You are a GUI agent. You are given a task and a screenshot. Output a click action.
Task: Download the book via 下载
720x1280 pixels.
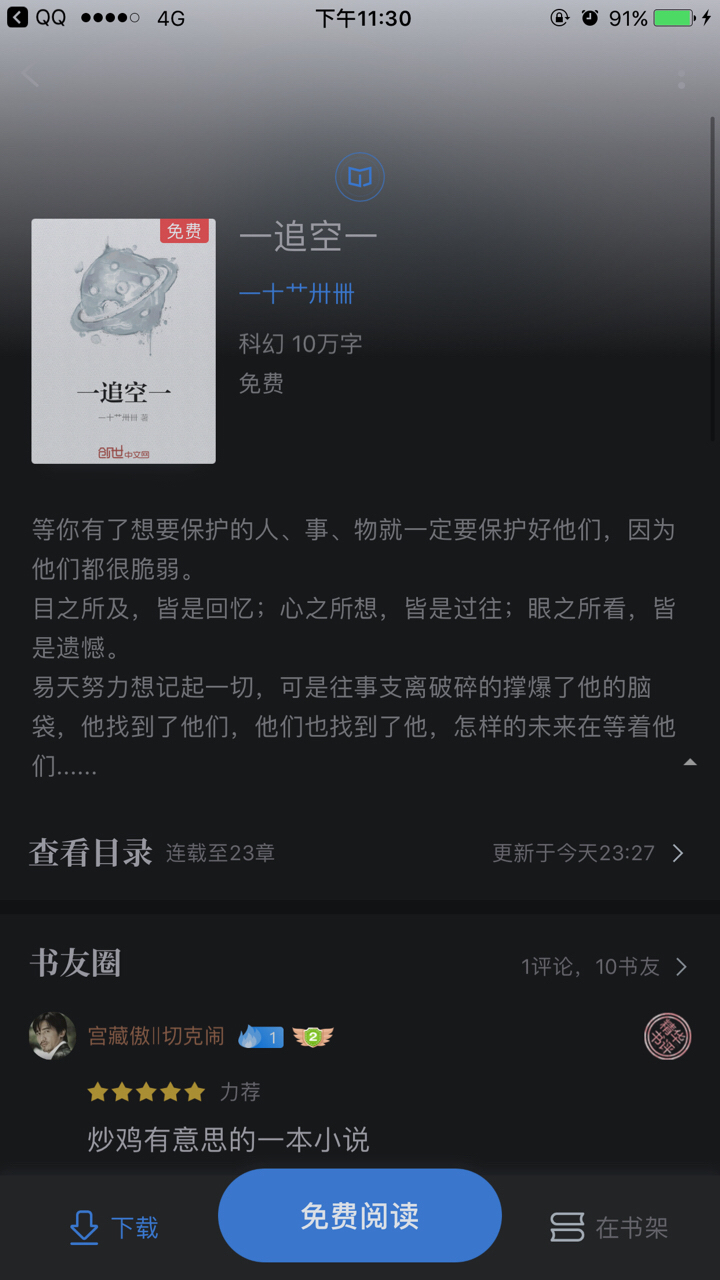click(x=114, y=1227)
